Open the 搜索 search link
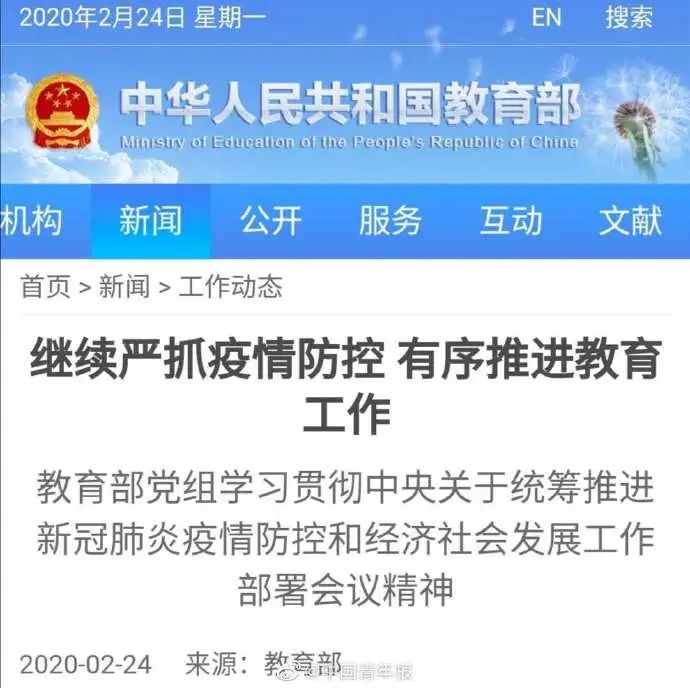The height and width of the screenshot is (688, 690). [629, 17]
